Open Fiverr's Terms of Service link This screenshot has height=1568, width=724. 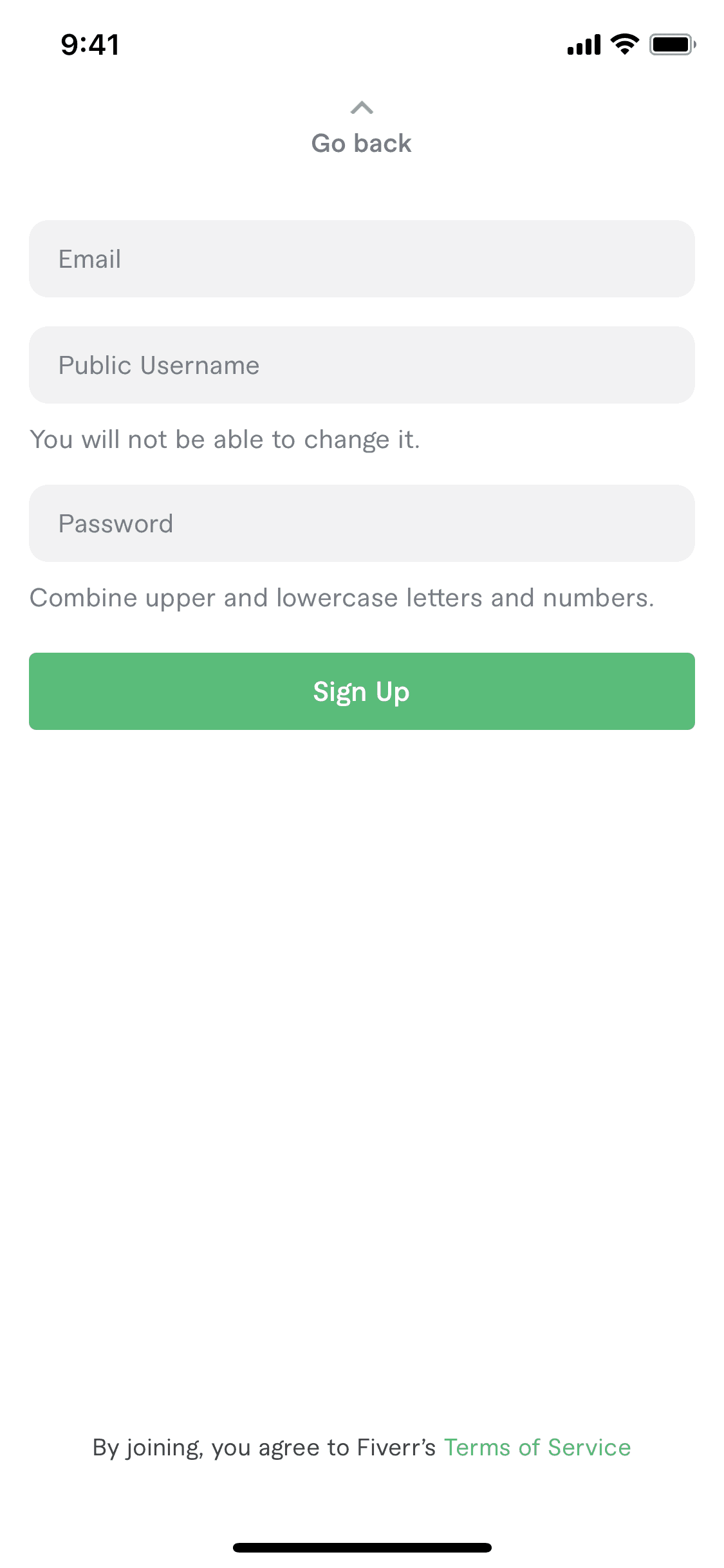tap(537, 1448)
